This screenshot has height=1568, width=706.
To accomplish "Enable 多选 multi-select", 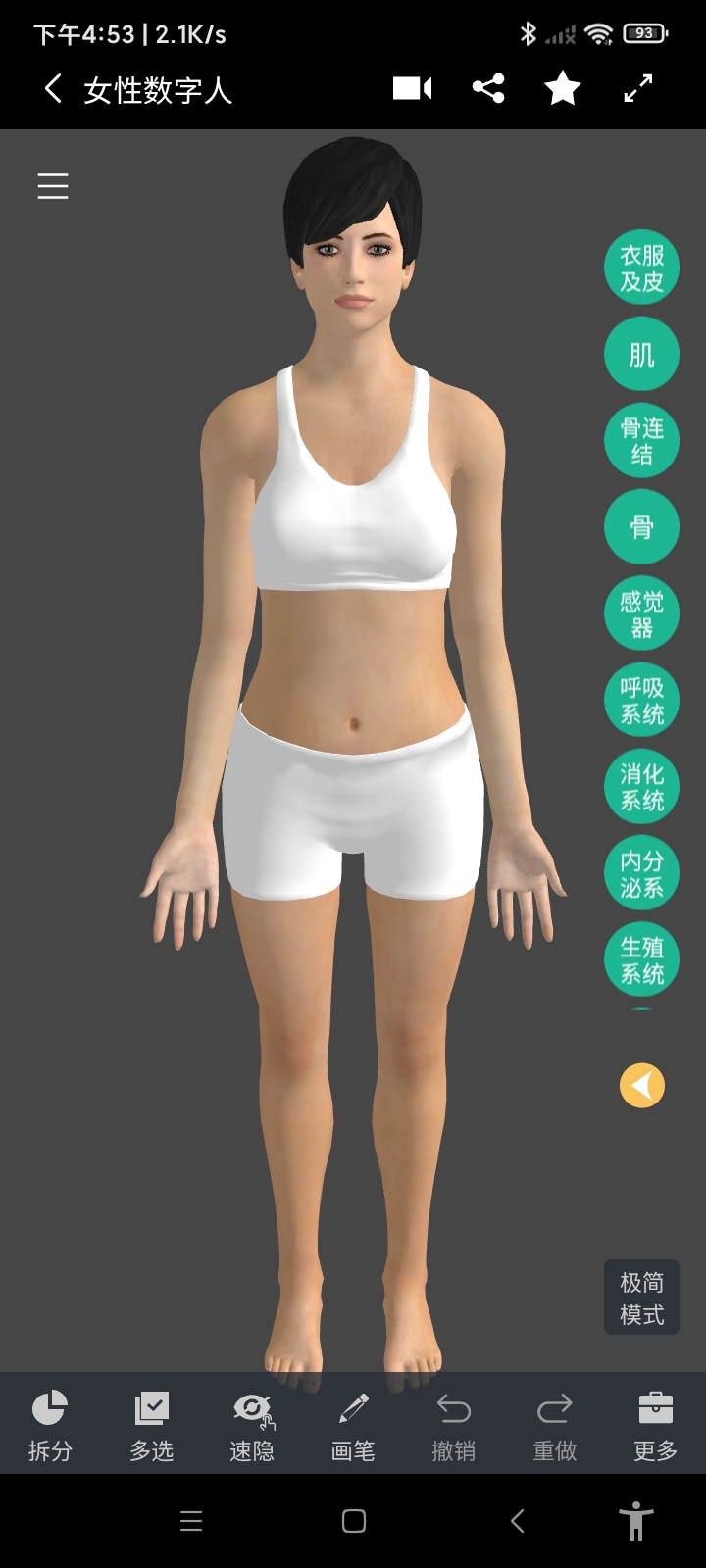I will (151, 1426).
